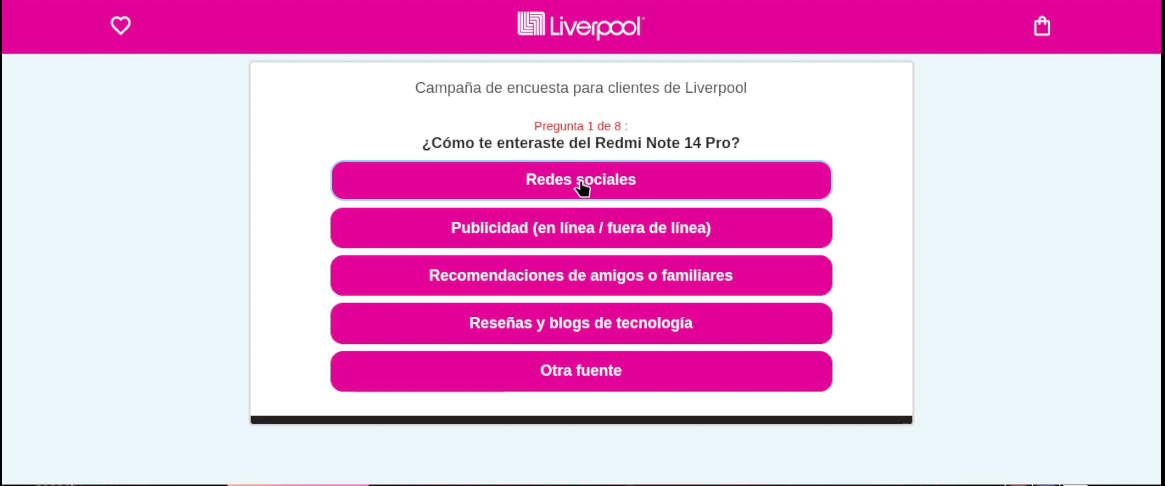
Task: Open the shopping bag
Action: coord(1042,26)
